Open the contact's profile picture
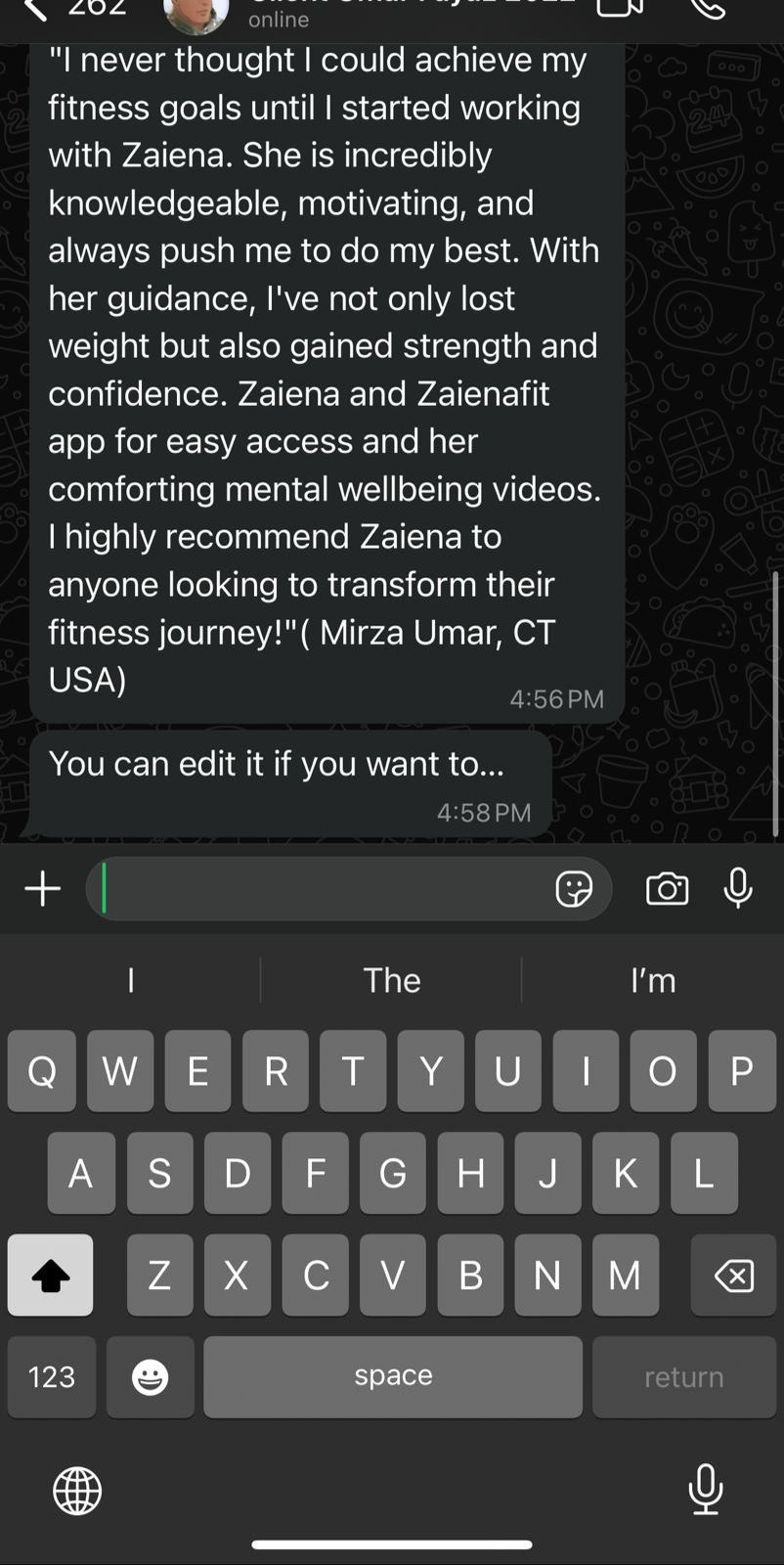 click(x=196, y=12)
